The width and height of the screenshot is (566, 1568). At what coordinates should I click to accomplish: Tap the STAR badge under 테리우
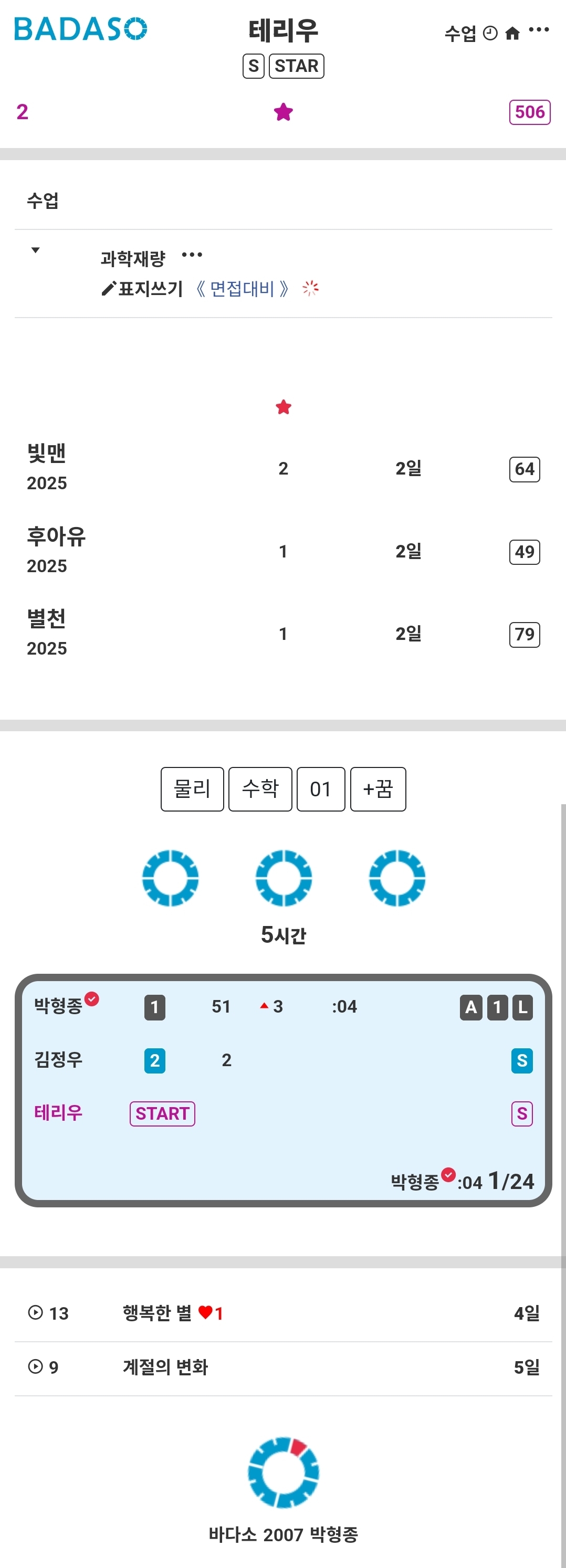click(x=297, y=66)
